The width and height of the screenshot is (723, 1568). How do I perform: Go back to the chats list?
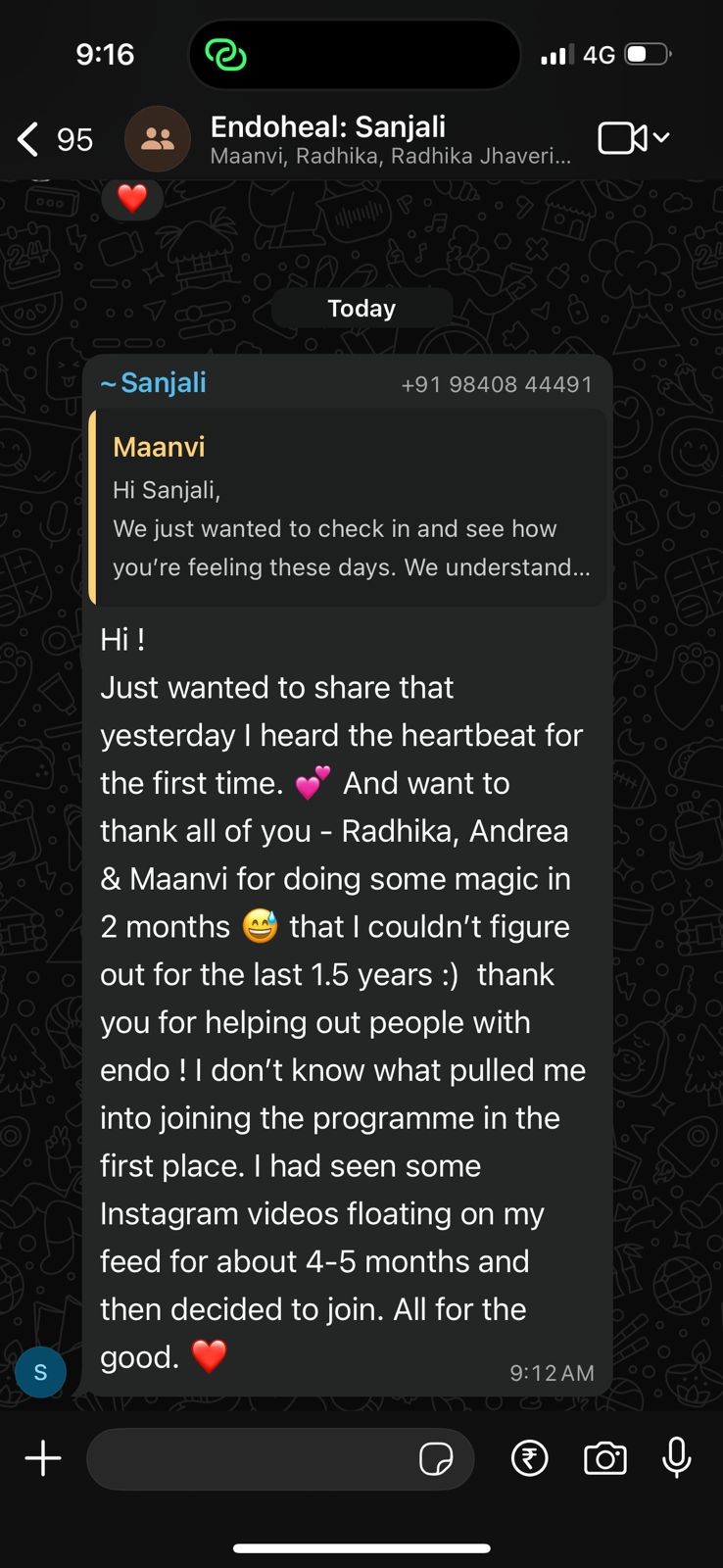click(29, 139)
